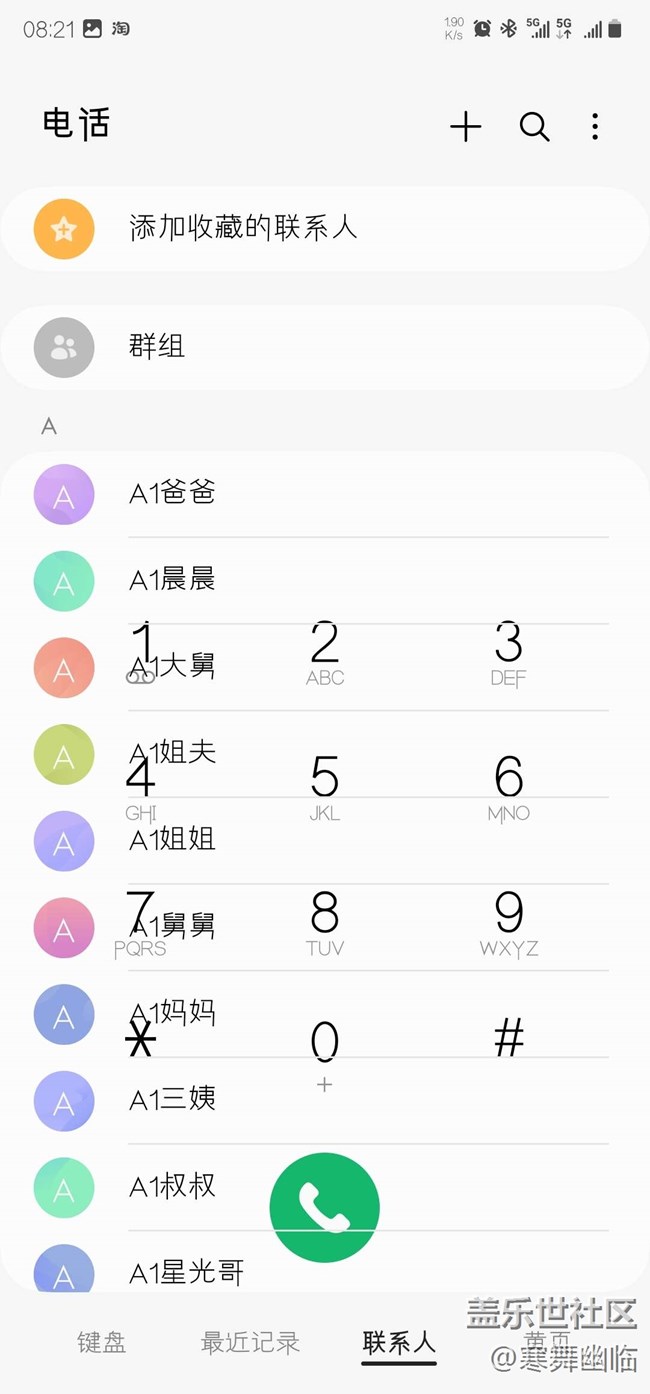Tap 添加收藏的联系人 row

pos(325,228)
